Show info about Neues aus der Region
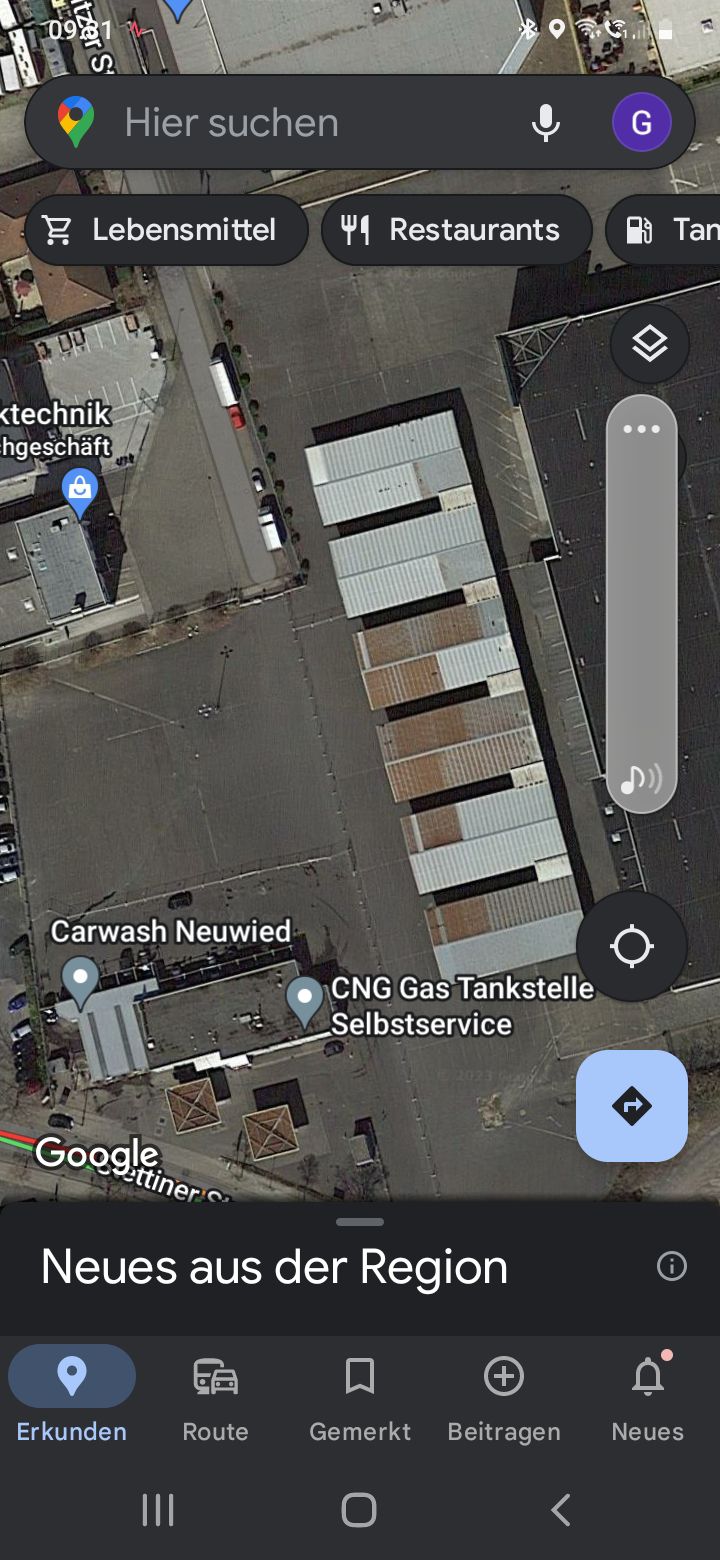Image resolution: width=720 pixels, height=1560 pixels. pyautogui.click(x=672, y=1267)
